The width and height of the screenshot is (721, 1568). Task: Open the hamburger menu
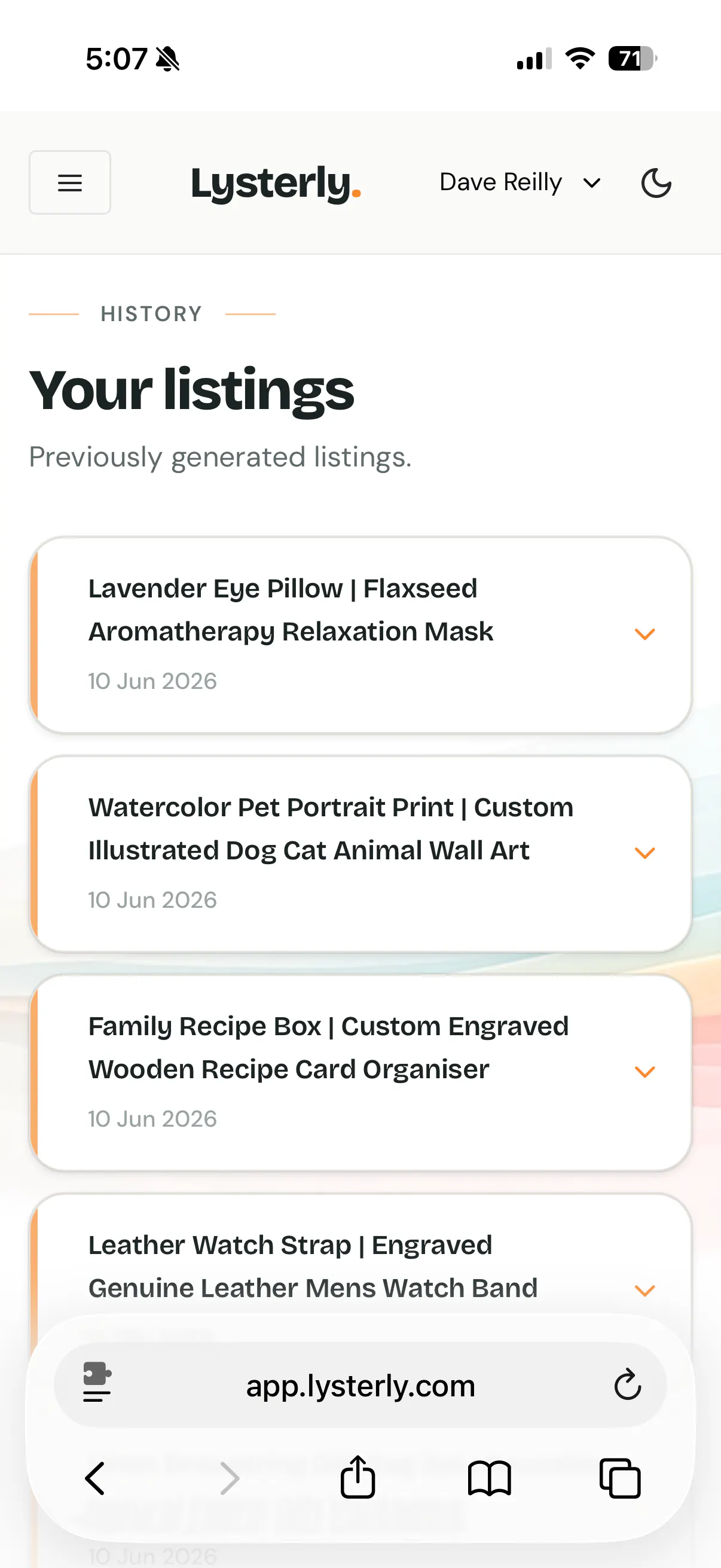pyautogui.click(x=70, y=182)
